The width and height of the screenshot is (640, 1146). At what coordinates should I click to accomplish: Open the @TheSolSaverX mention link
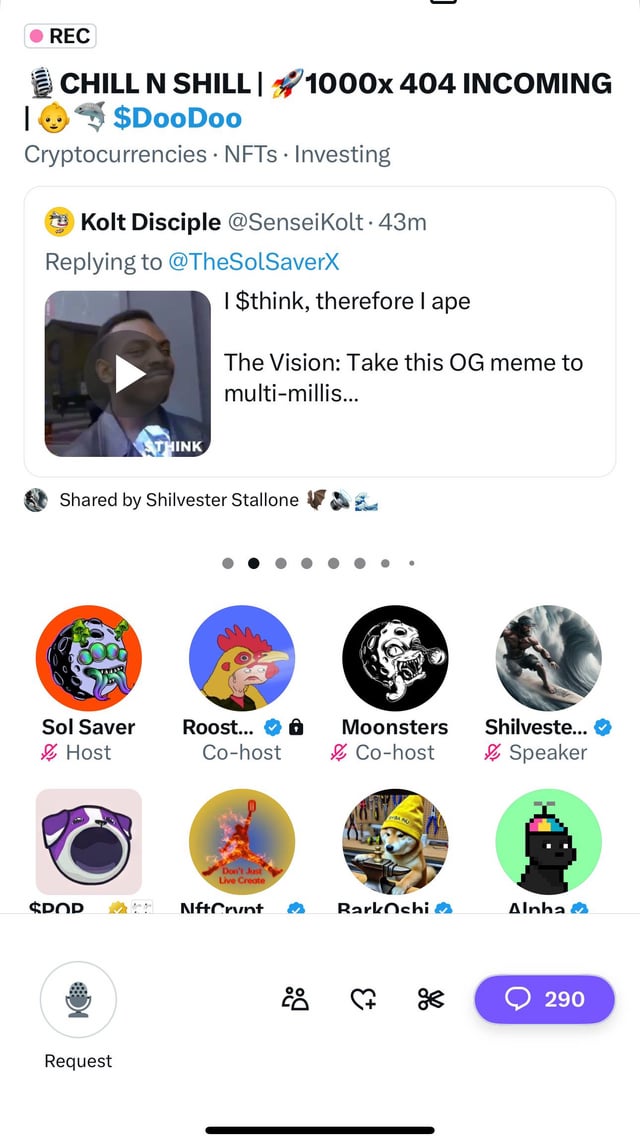253,262
